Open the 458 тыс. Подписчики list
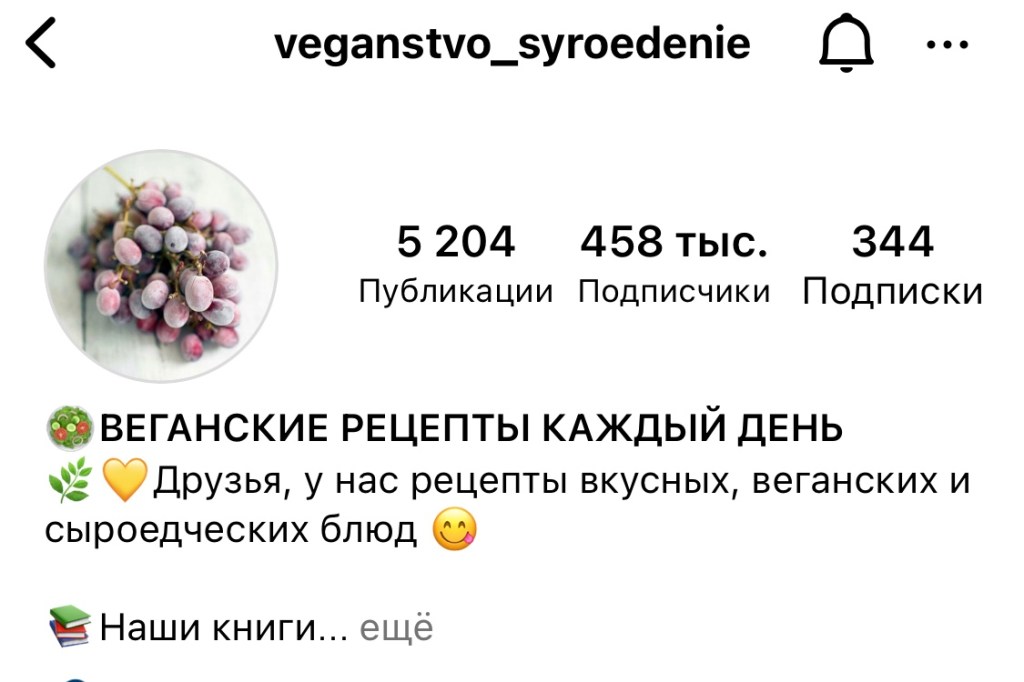1024x682 pixels. point(675,264)
